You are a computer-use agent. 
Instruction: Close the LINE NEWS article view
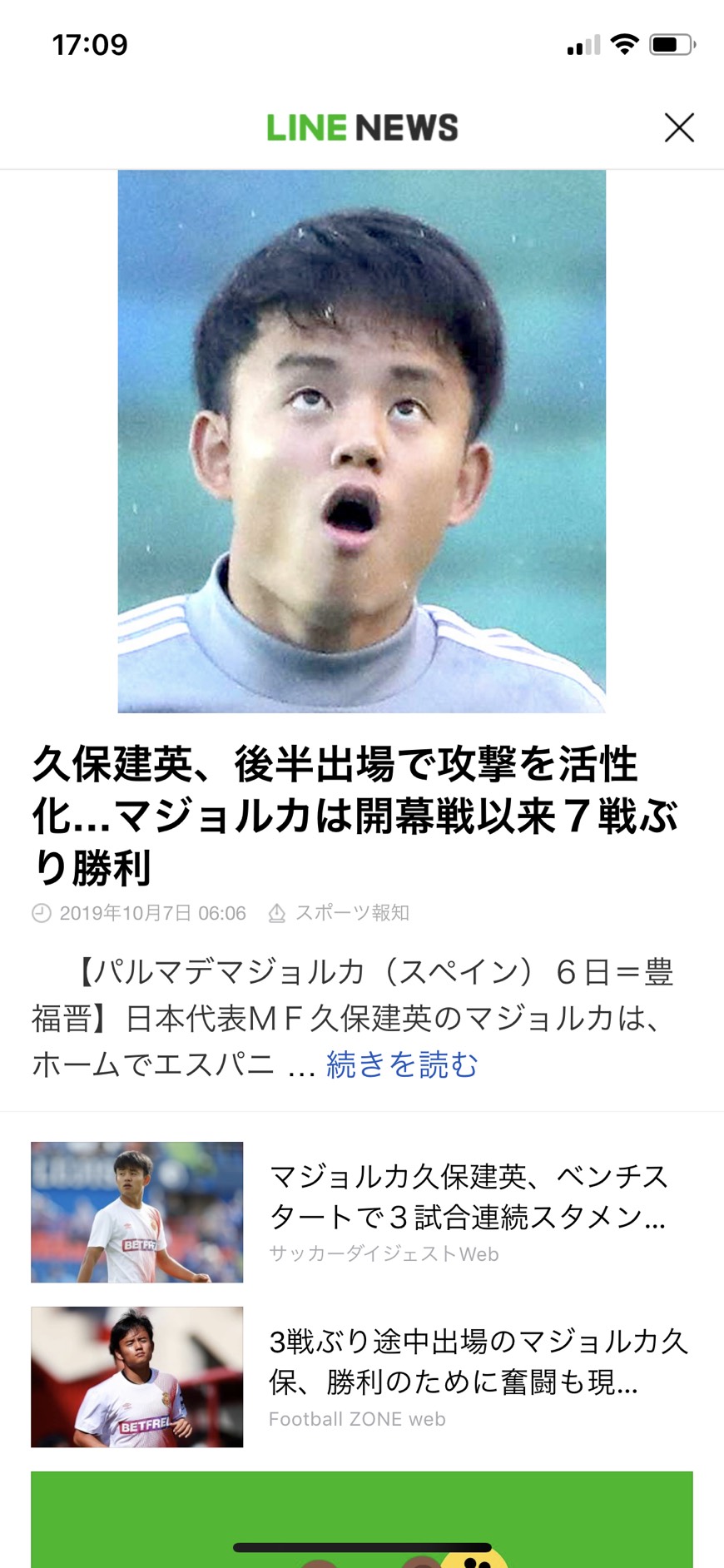tap(679, 127)
